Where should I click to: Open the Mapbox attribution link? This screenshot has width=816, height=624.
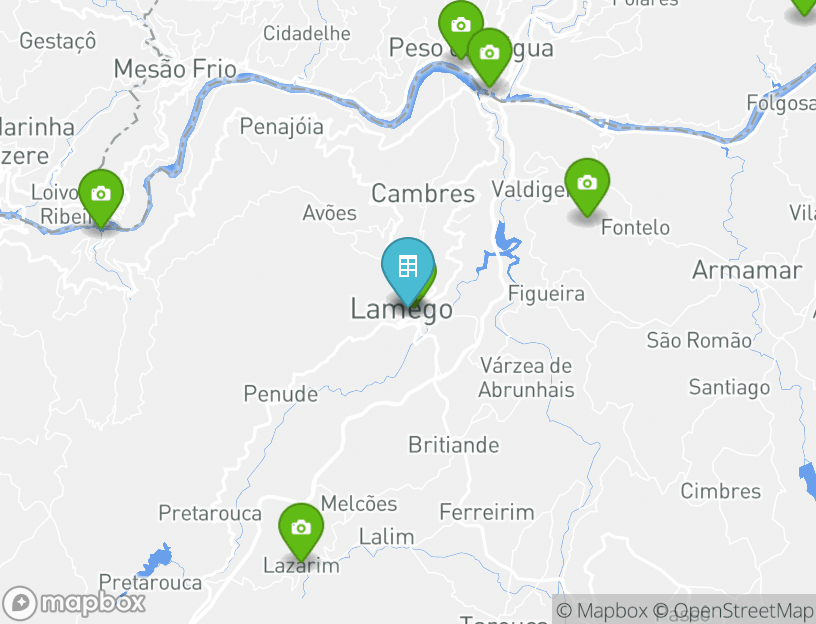click(x=602, y=610)
